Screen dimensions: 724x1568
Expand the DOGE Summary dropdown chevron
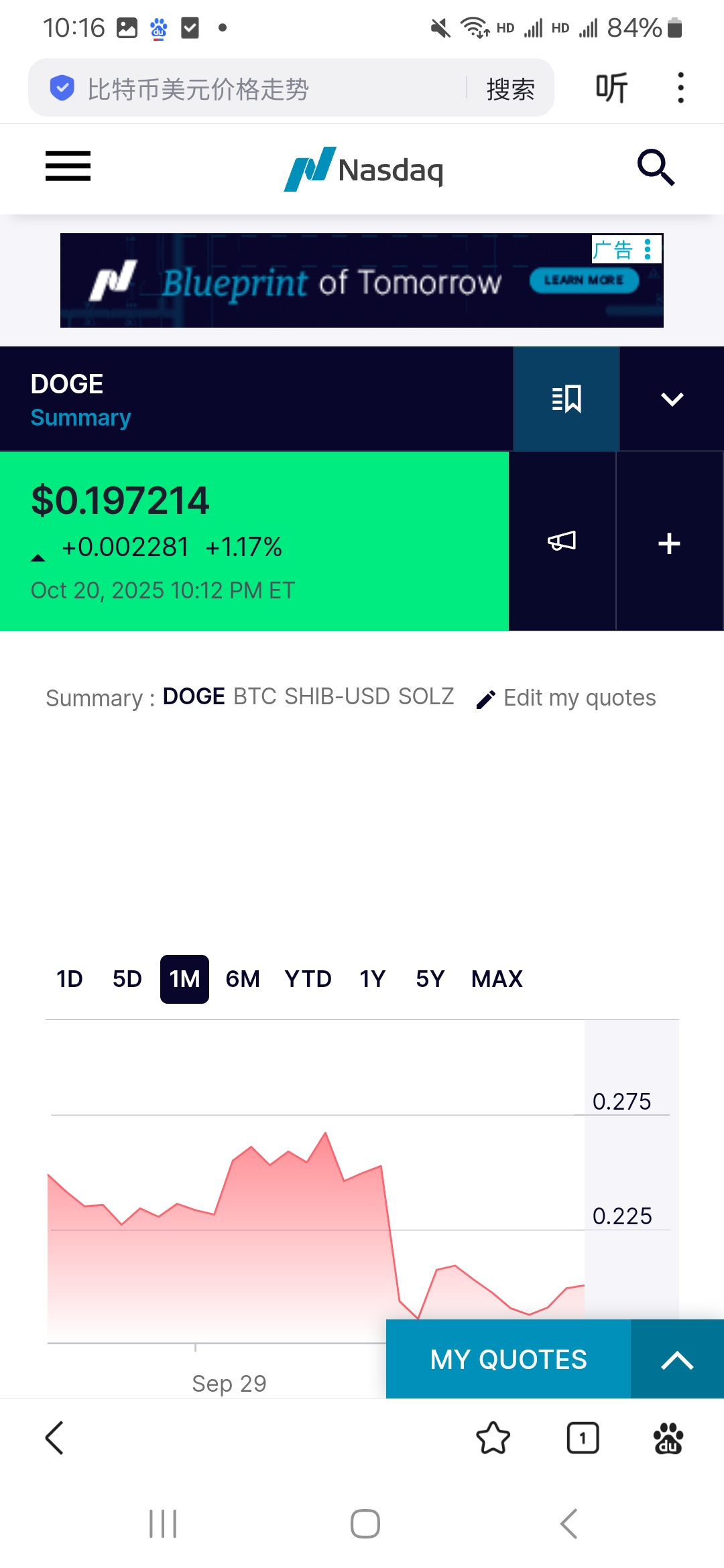click(x=672, y=399)
